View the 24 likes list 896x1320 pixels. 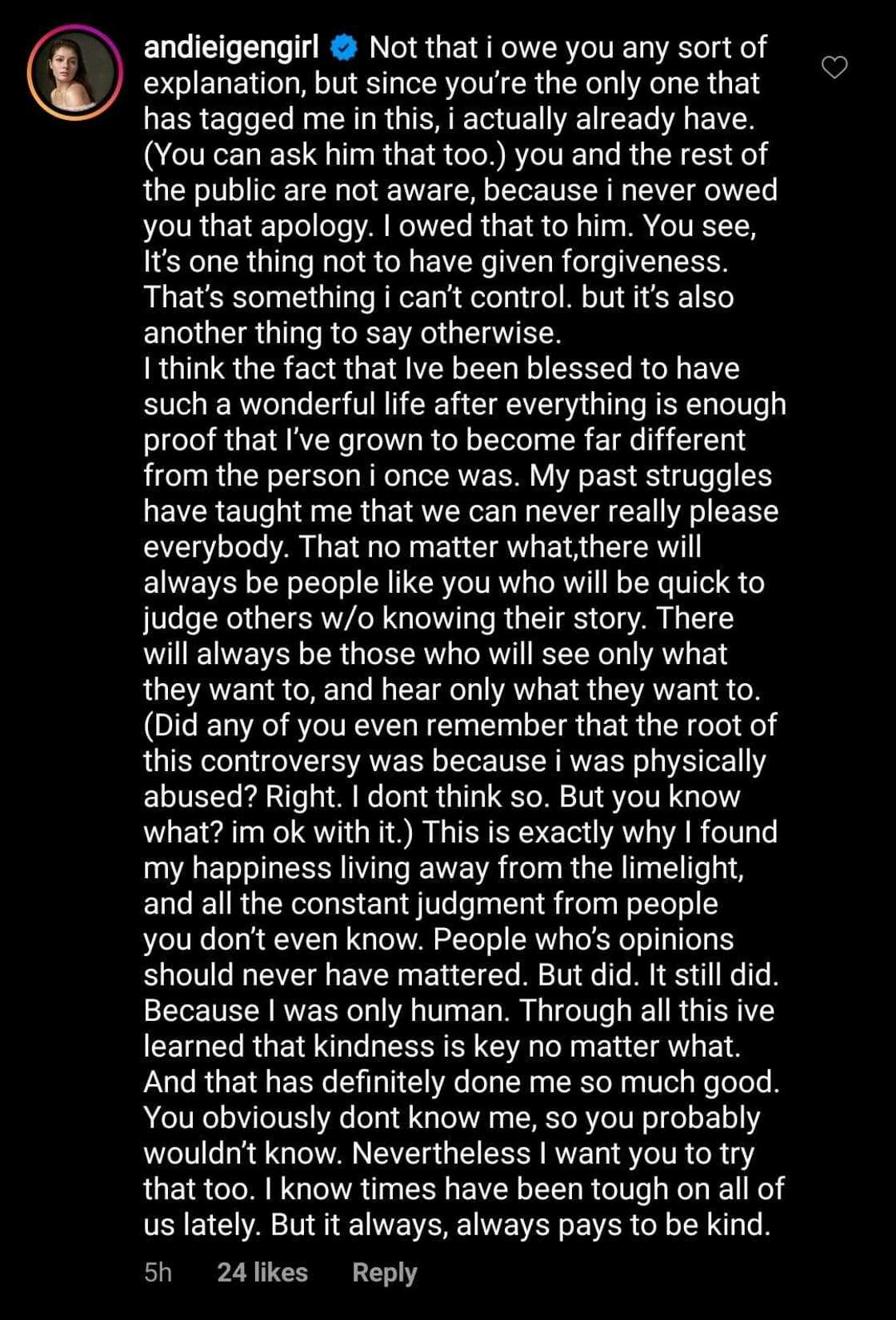coord(262,1272)
